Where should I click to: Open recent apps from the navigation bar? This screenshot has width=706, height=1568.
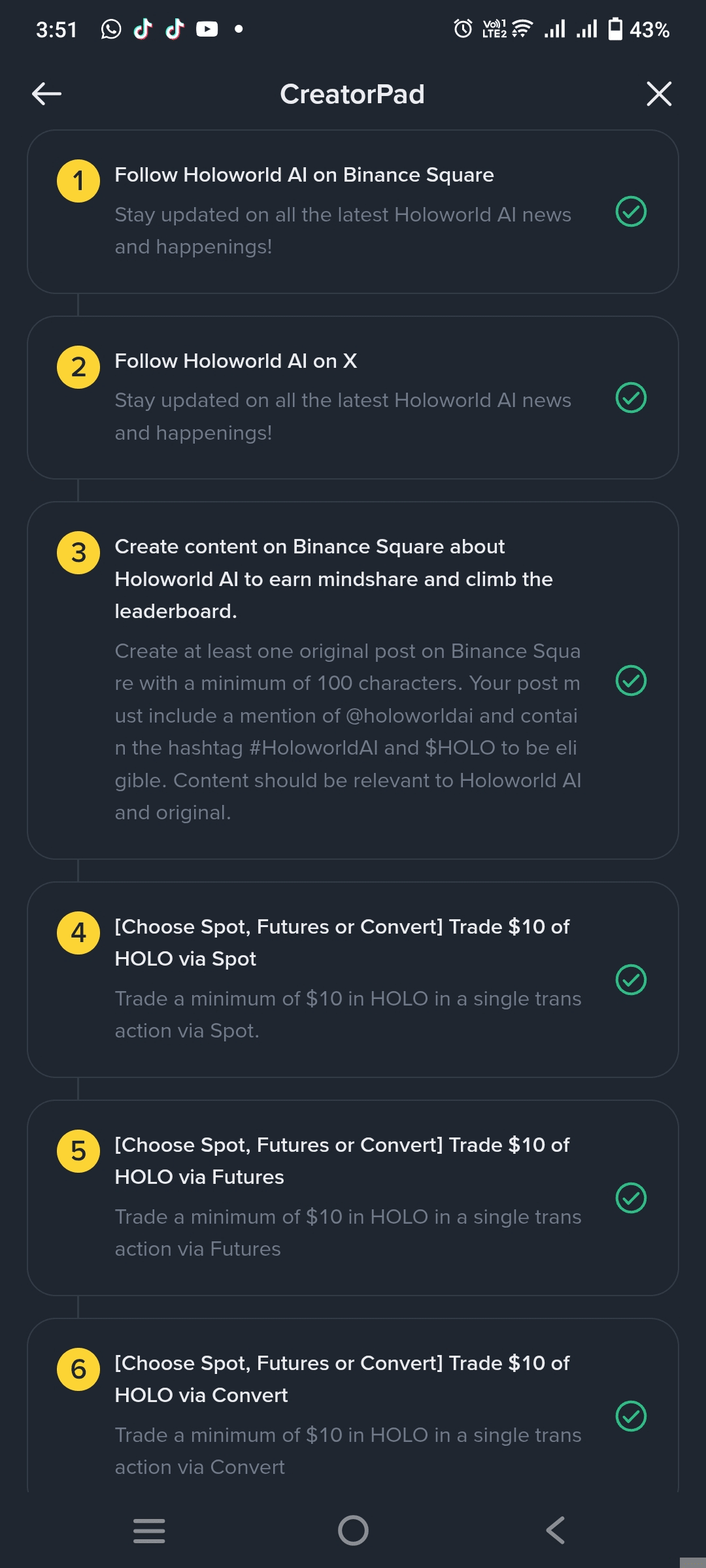[x=149, y=1530]
